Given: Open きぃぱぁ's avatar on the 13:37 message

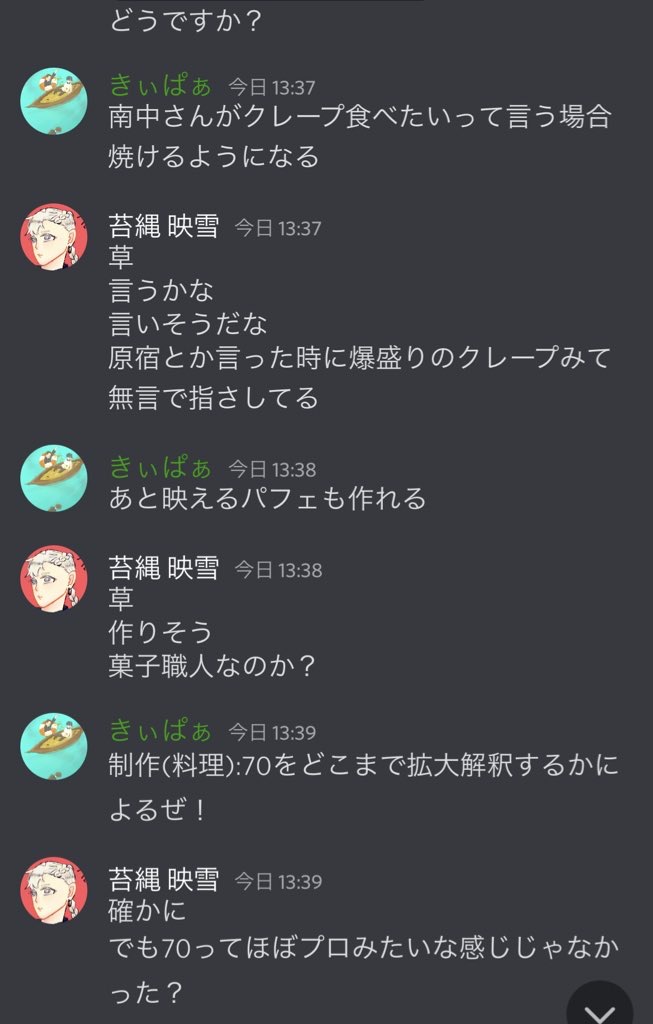Looking at the screenshot, I should 54,101.
